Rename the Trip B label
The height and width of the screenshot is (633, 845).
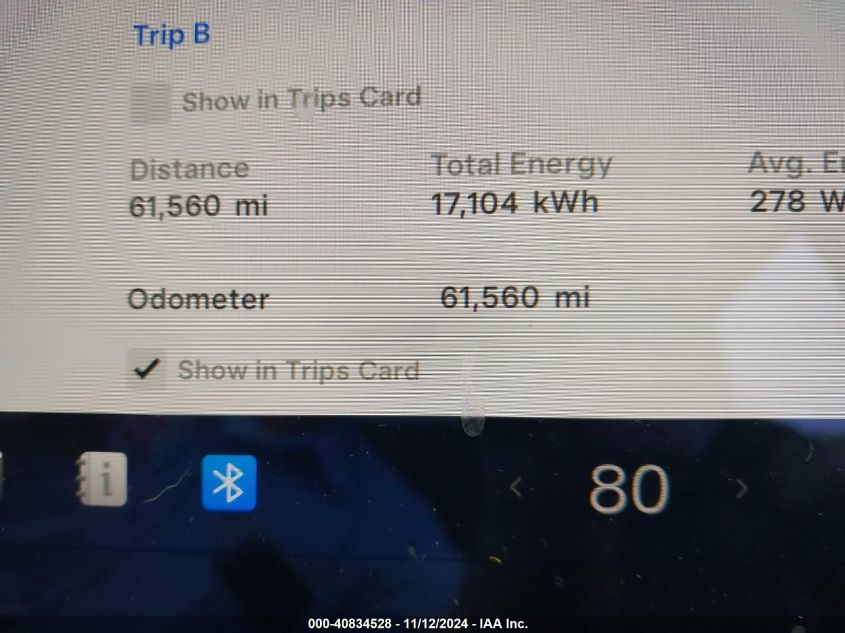[x=172, y=35]
